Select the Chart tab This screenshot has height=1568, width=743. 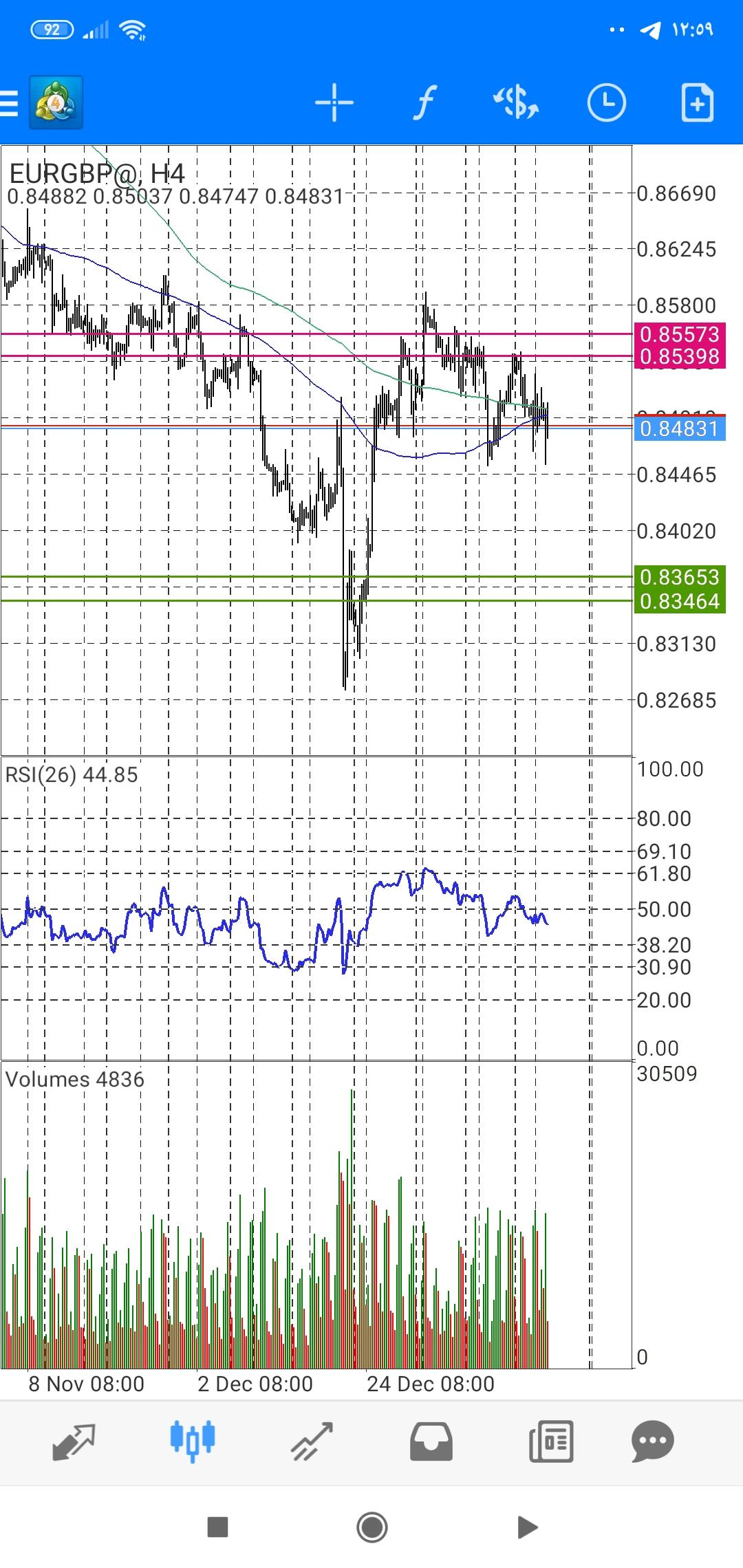(193, 1441)
